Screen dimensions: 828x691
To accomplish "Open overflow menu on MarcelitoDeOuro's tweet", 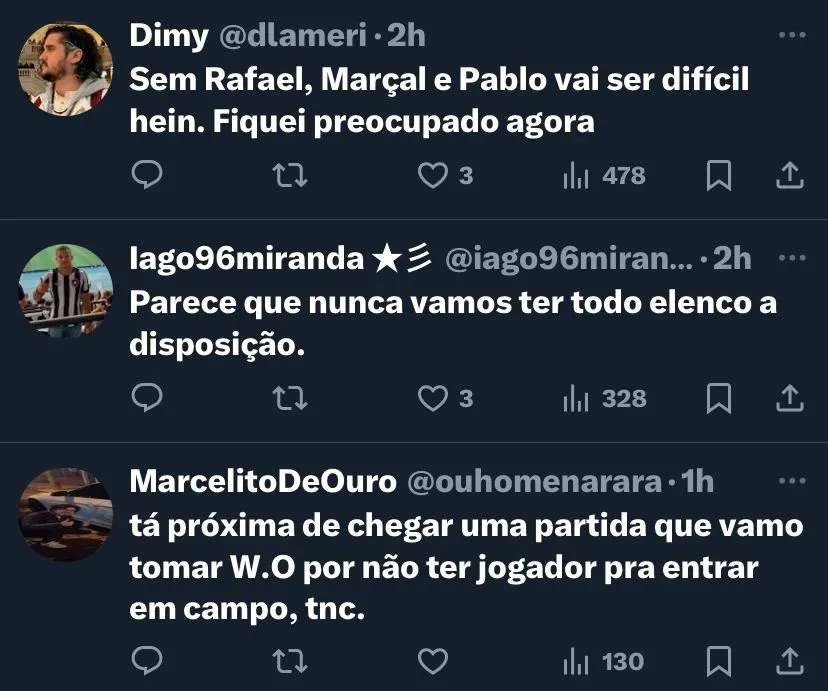I will (791, 481).
